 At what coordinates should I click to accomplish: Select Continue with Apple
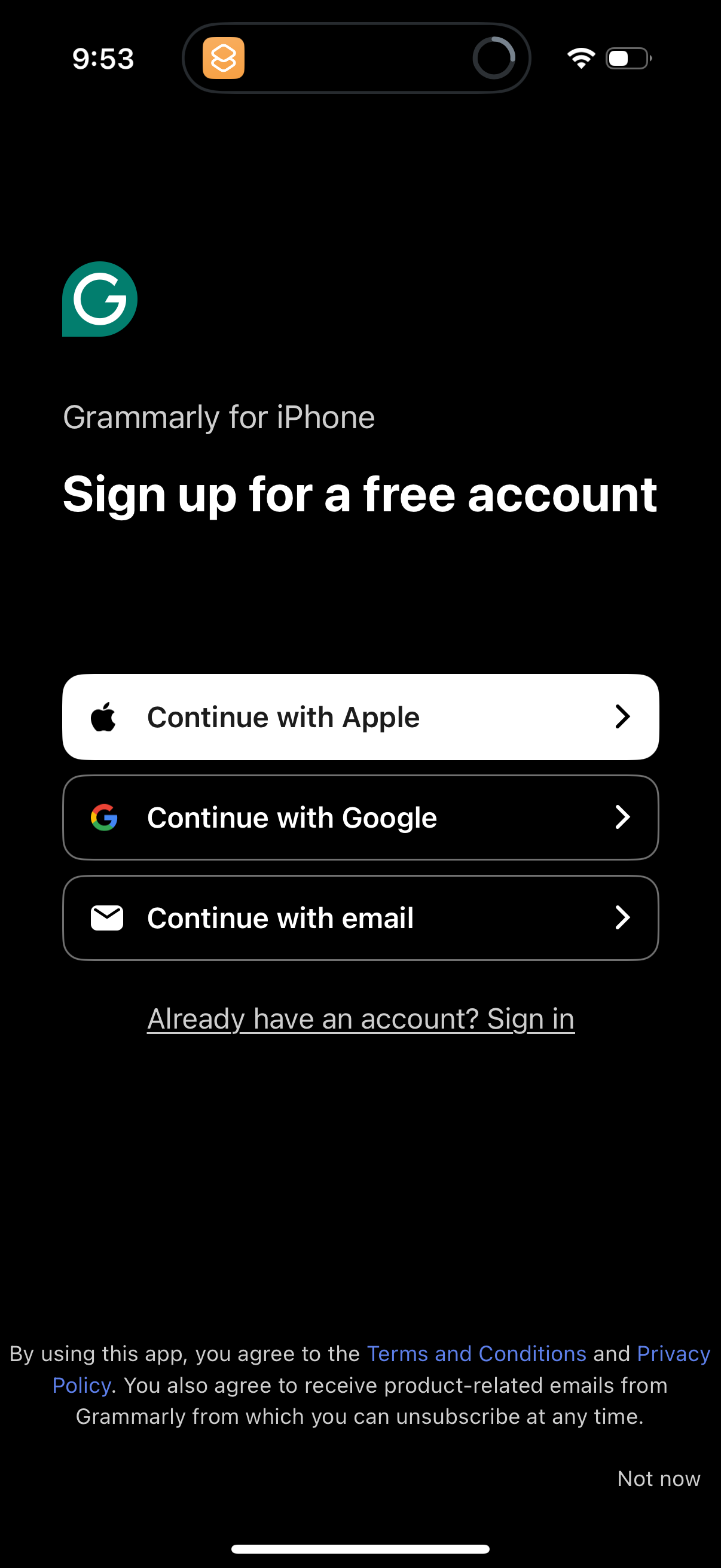360,716
